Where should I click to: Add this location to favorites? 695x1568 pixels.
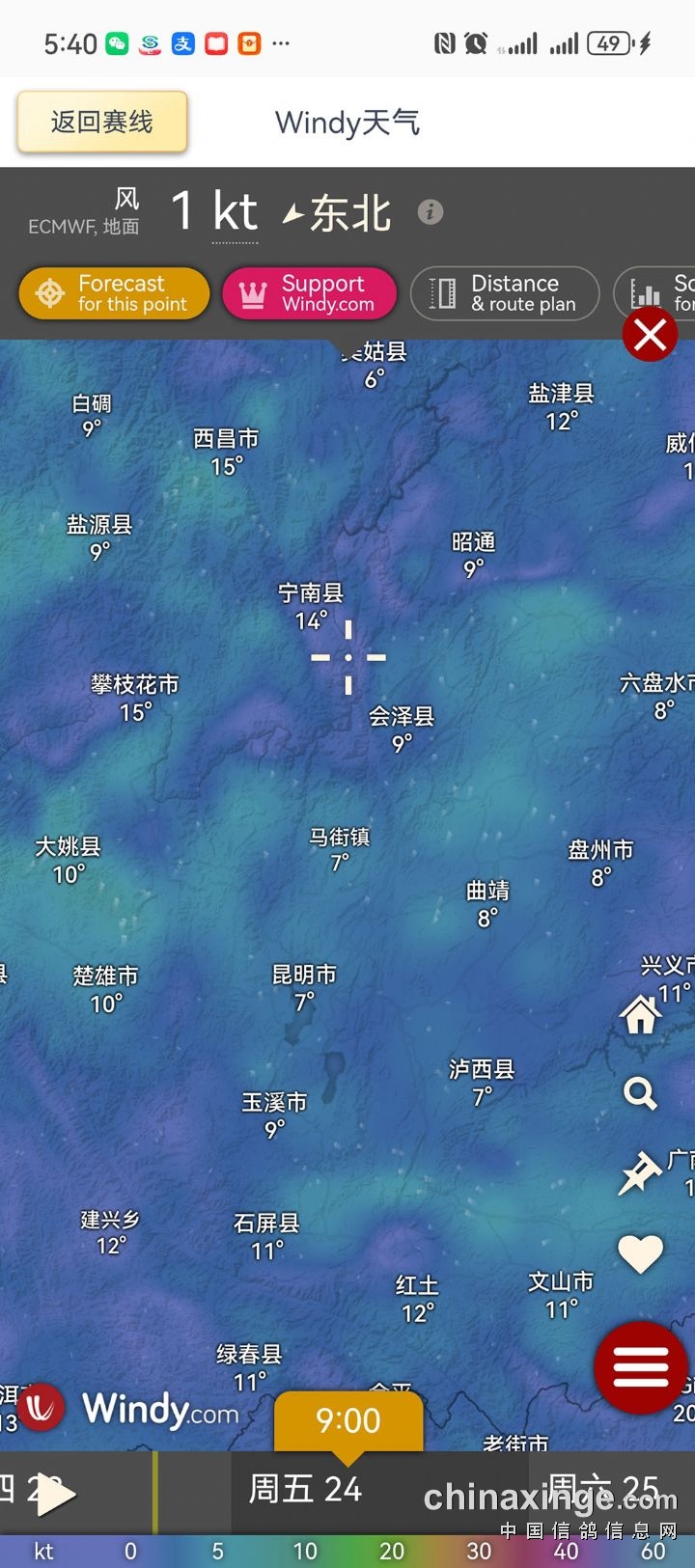[x=640, y=1252]
